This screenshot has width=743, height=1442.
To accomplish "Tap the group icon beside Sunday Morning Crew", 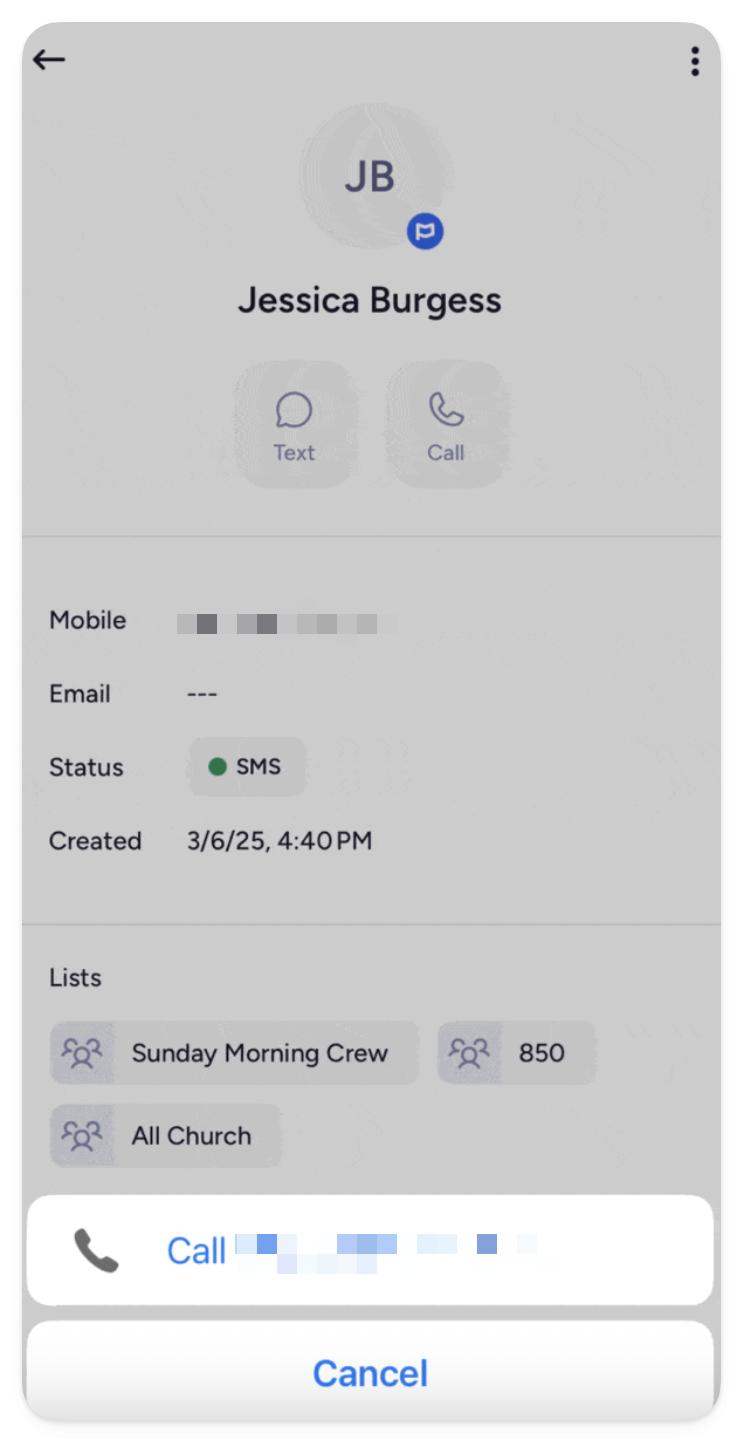I will point(82,1053).
